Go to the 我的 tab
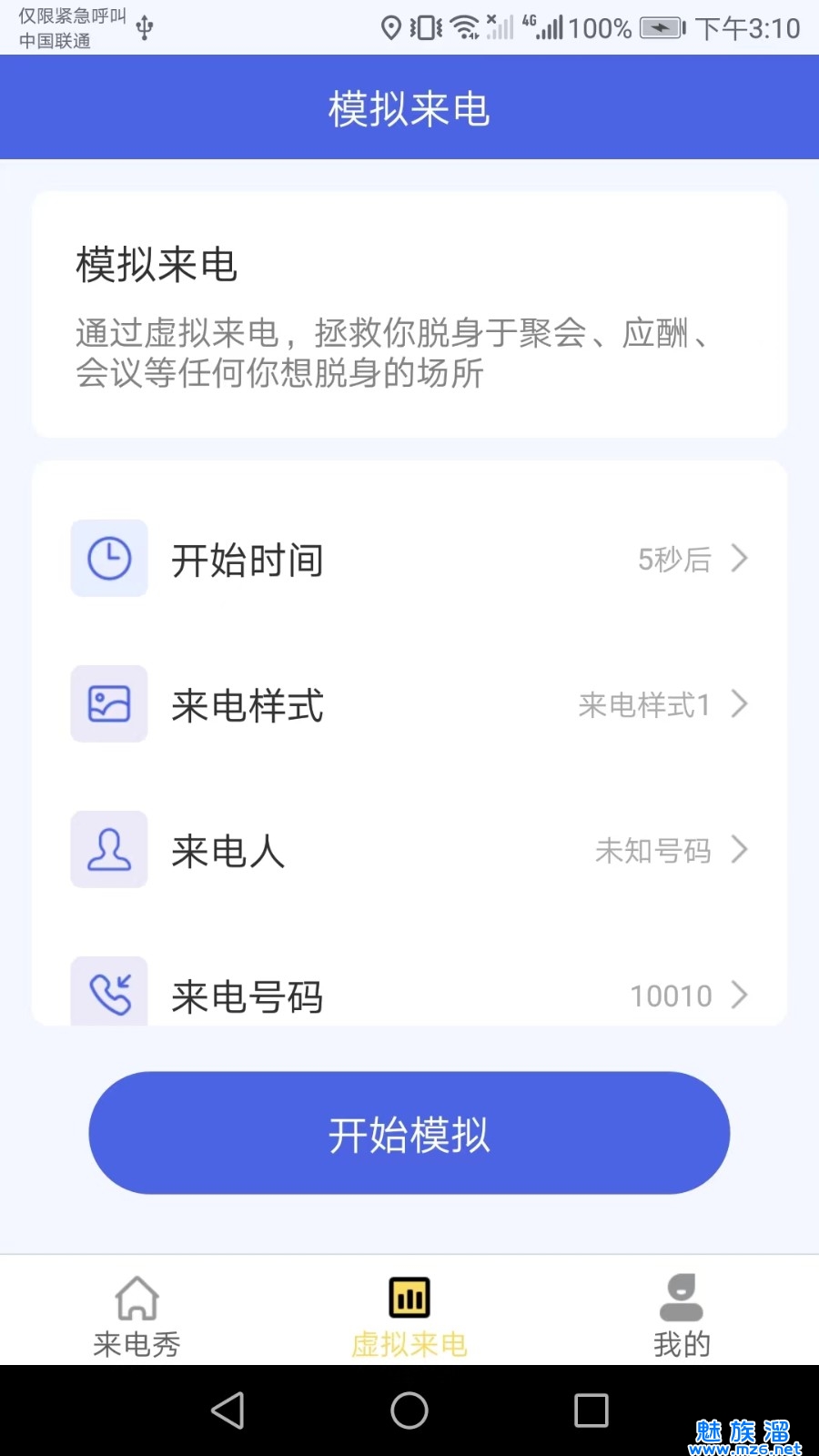Screen dimensions: 819x1456 (x=682, y=1316)
